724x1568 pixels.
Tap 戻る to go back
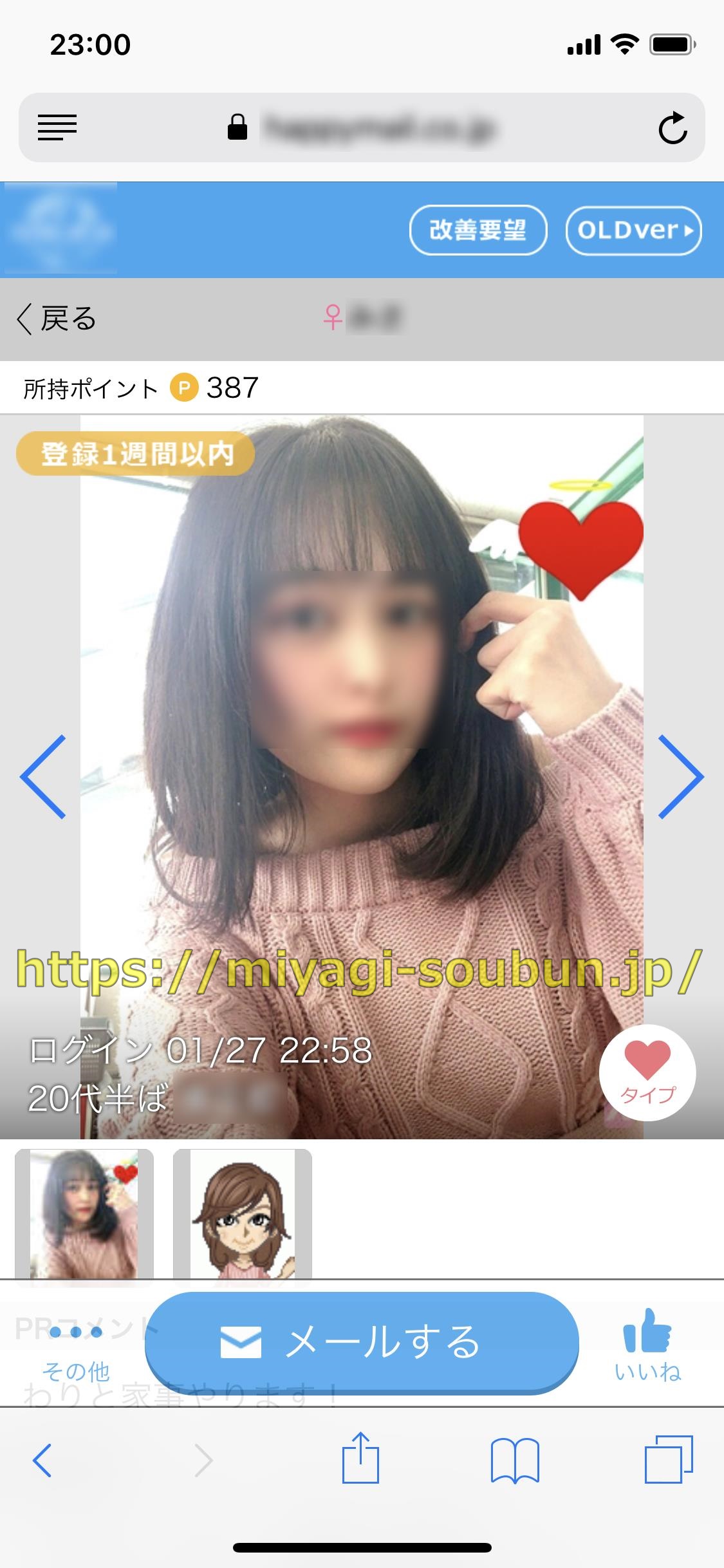(57, 319)
